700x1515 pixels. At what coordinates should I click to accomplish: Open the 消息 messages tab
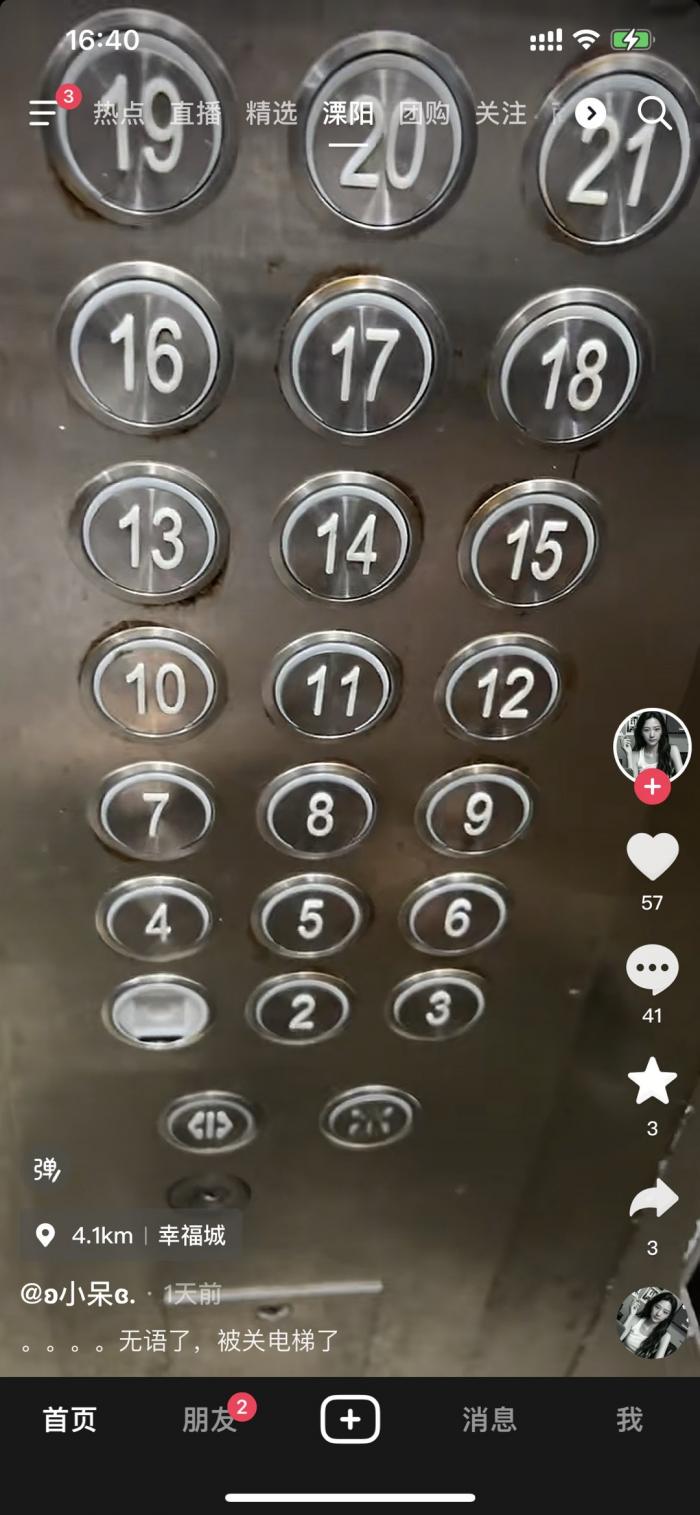[x=489, y=1419]
